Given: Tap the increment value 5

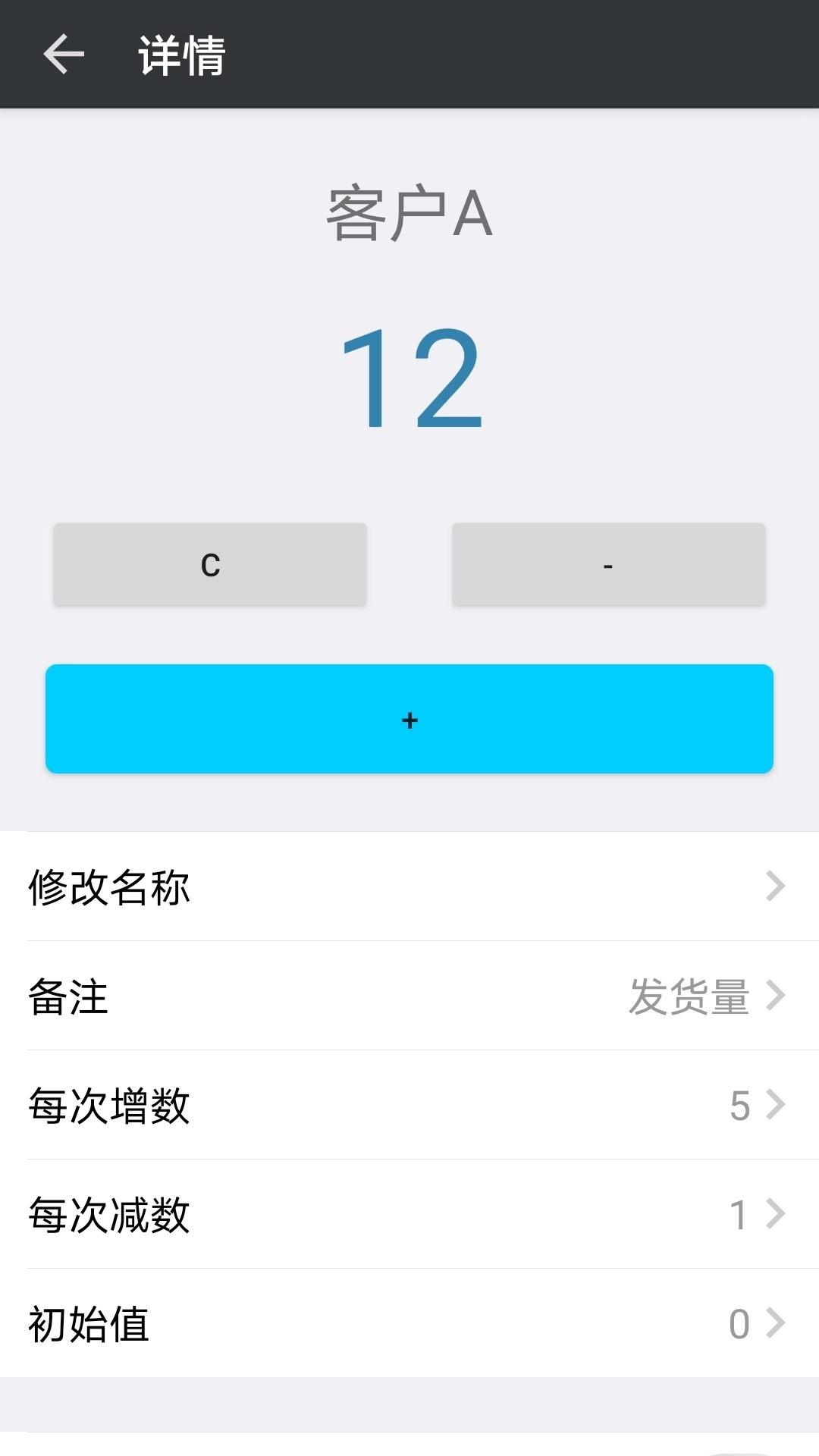Looking at the screenshot, I should pyautogui.click(x=737, y=1108).
